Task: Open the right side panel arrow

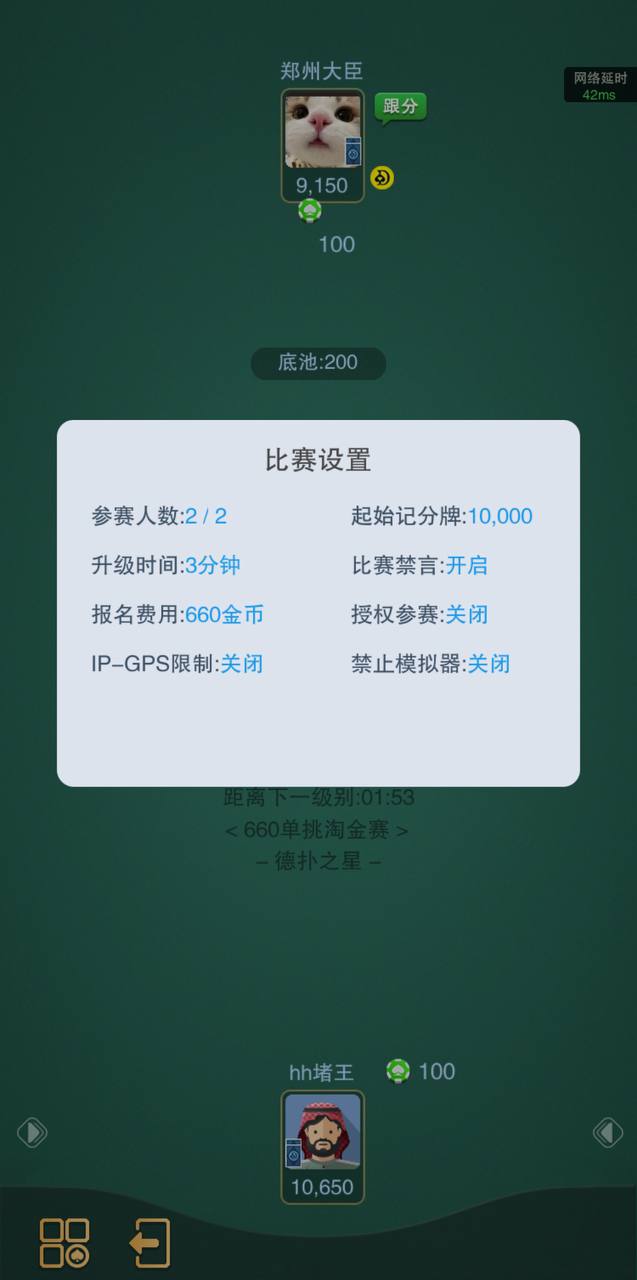Action: (607, 1132)
